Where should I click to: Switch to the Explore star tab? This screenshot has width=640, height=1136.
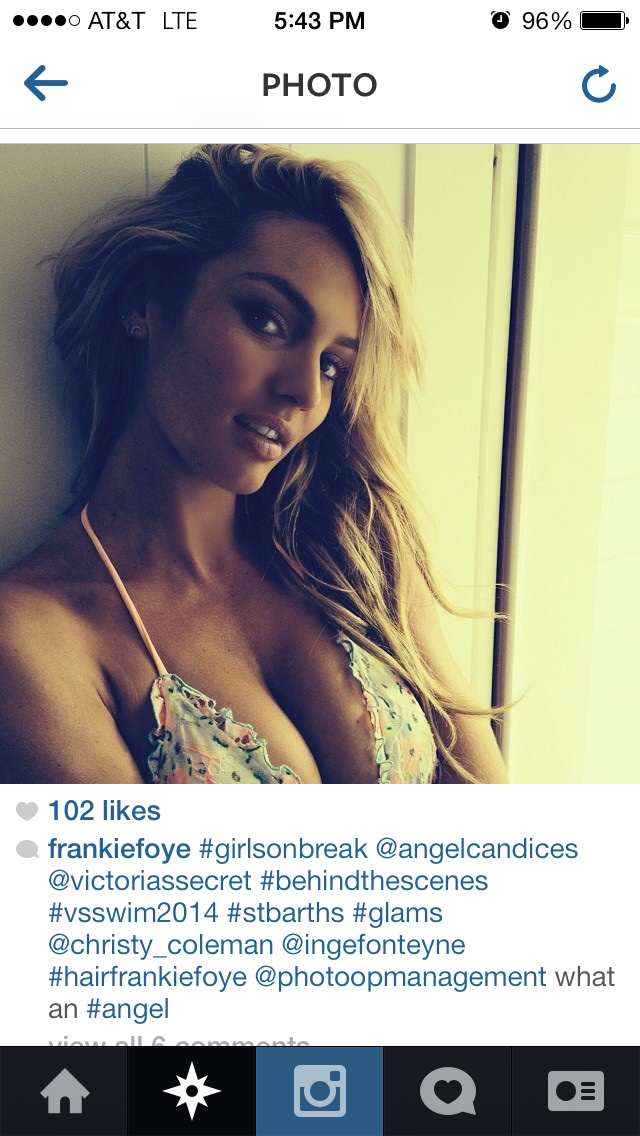pos(191,1091)
